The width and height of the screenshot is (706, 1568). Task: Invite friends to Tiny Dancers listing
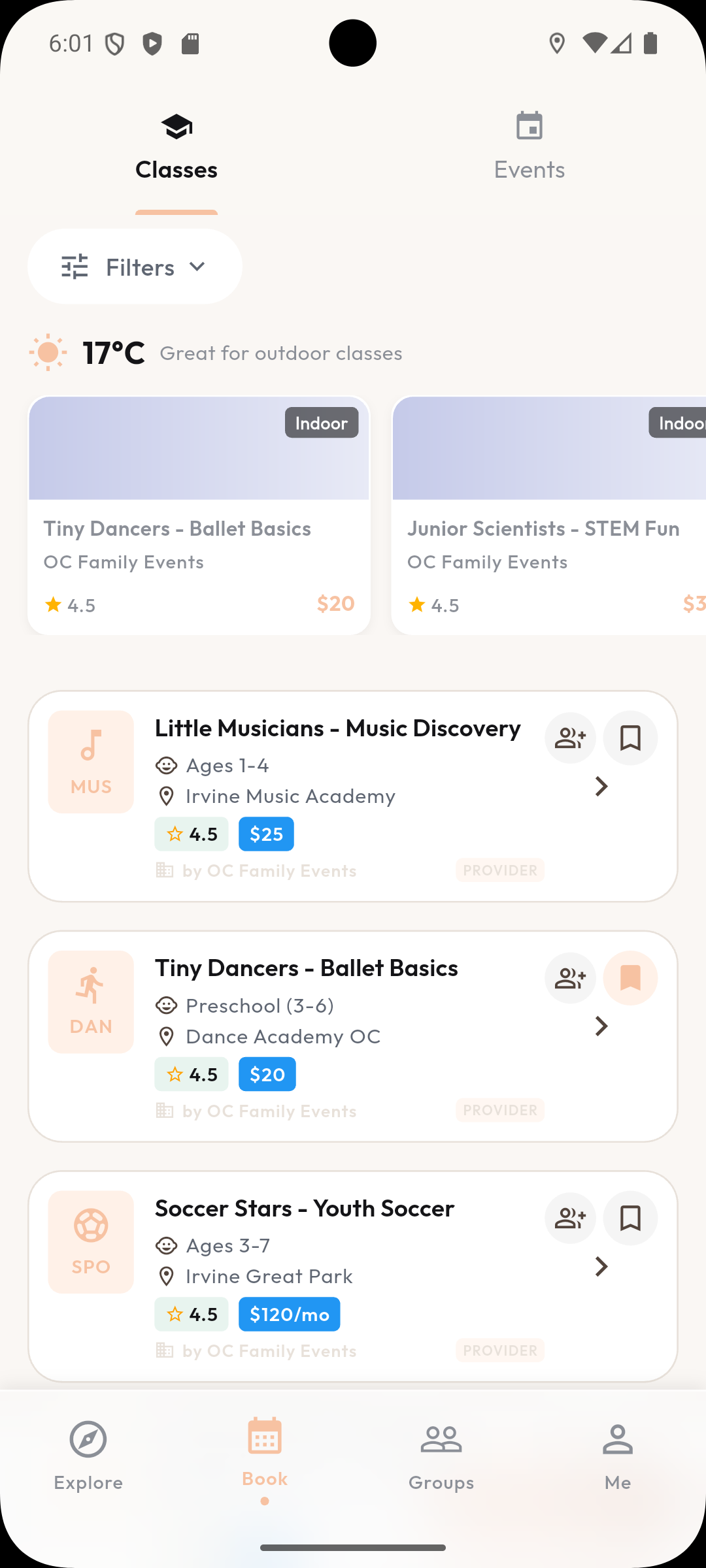coord(570,978)
